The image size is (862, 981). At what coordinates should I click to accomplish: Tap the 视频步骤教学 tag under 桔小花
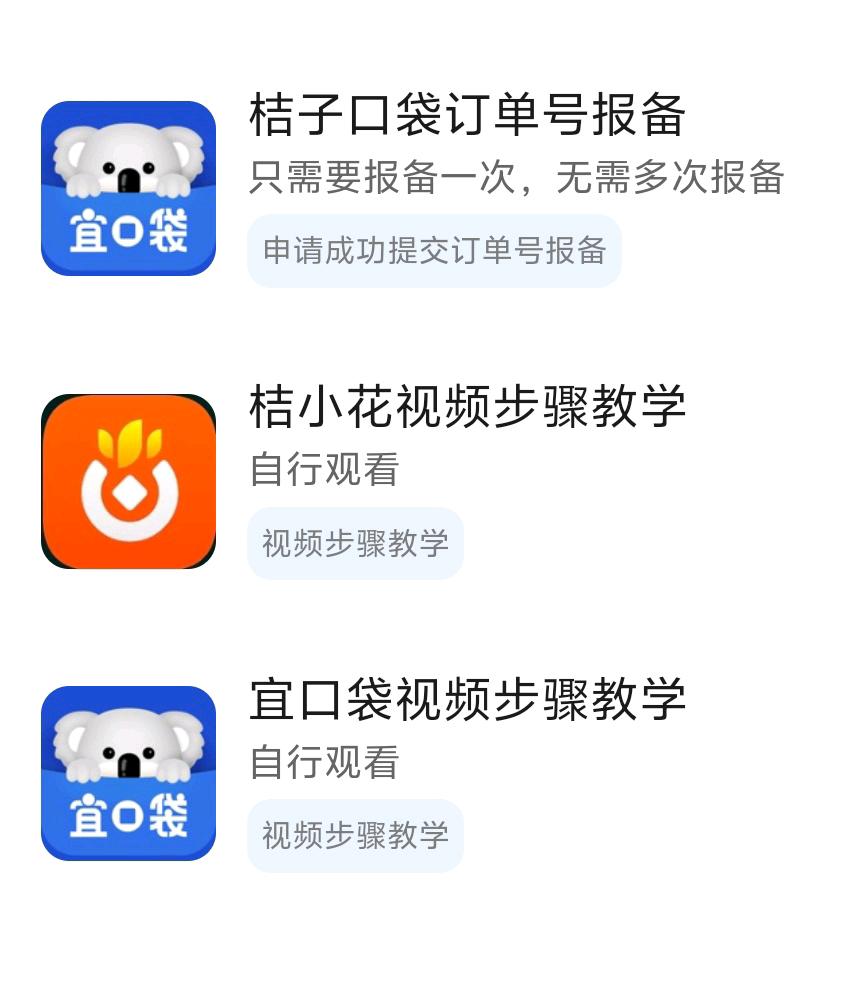click(x=355, y=543)
